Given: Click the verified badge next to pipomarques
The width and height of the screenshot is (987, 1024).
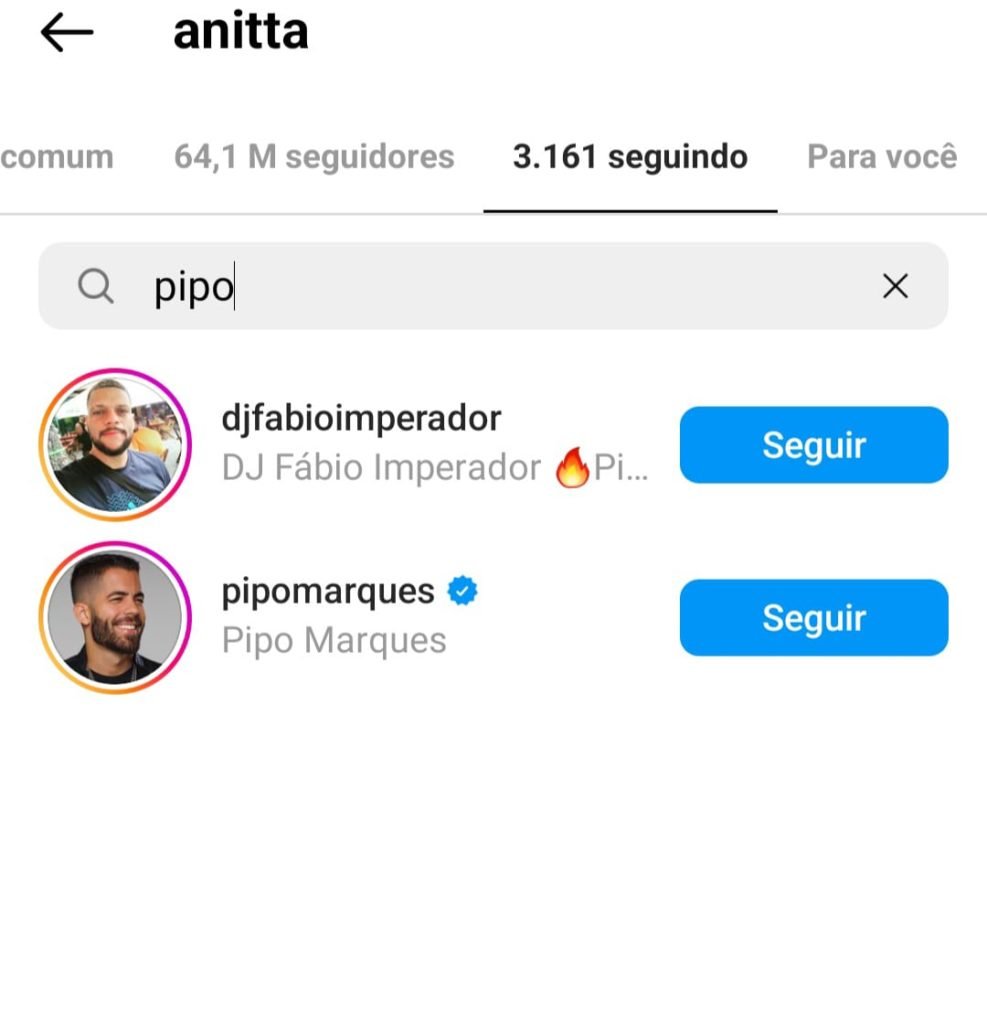Looking at the screenshot, I should [x=463, y=591].
